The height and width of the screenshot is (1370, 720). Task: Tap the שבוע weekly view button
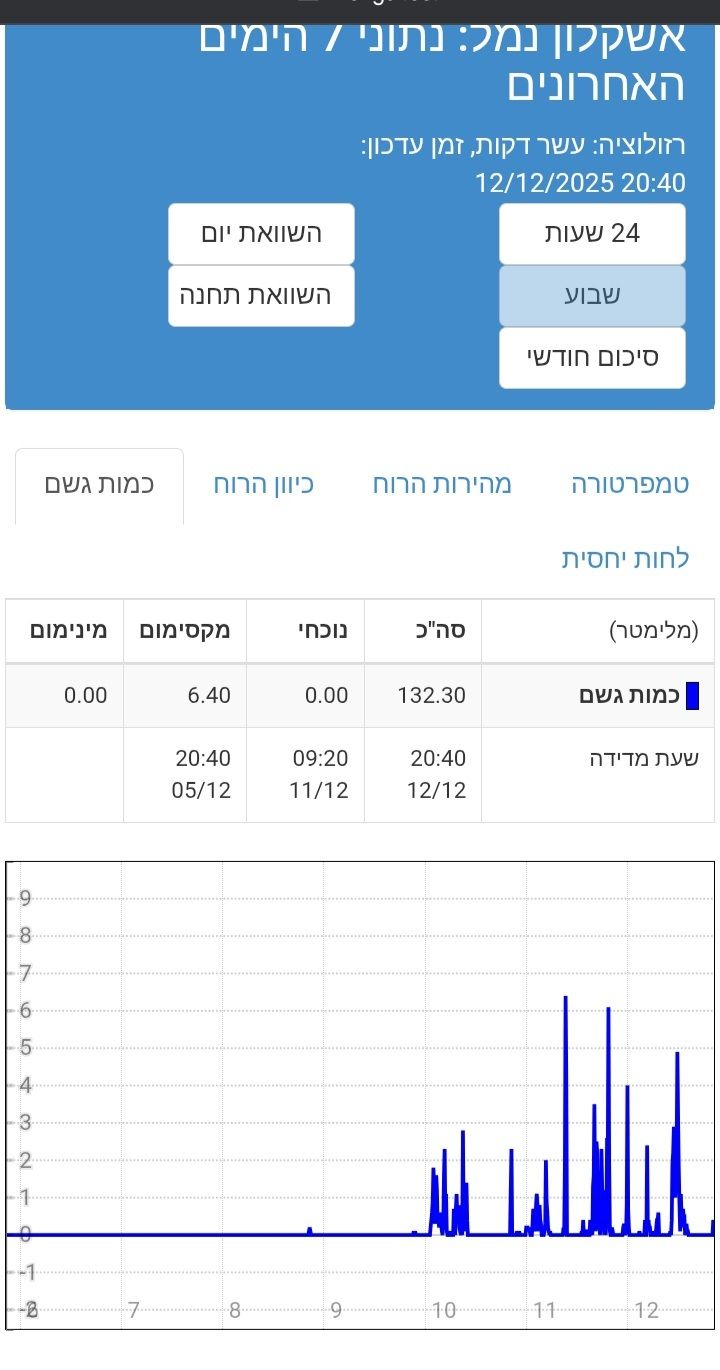[x=592, y=296]
